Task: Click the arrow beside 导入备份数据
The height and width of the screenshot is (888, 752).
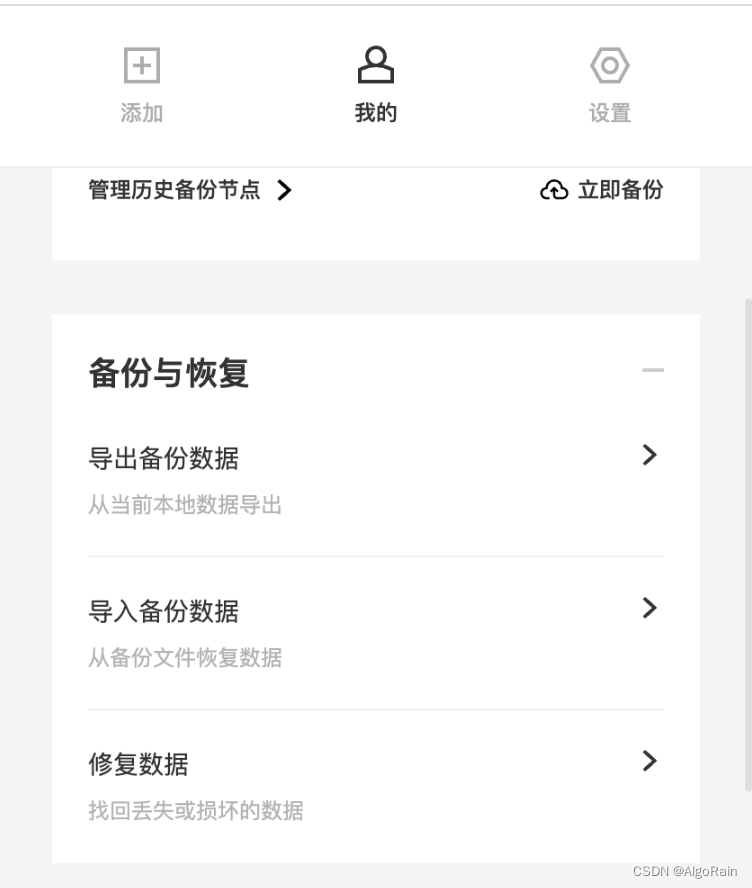Action: (x=650, y=608)
